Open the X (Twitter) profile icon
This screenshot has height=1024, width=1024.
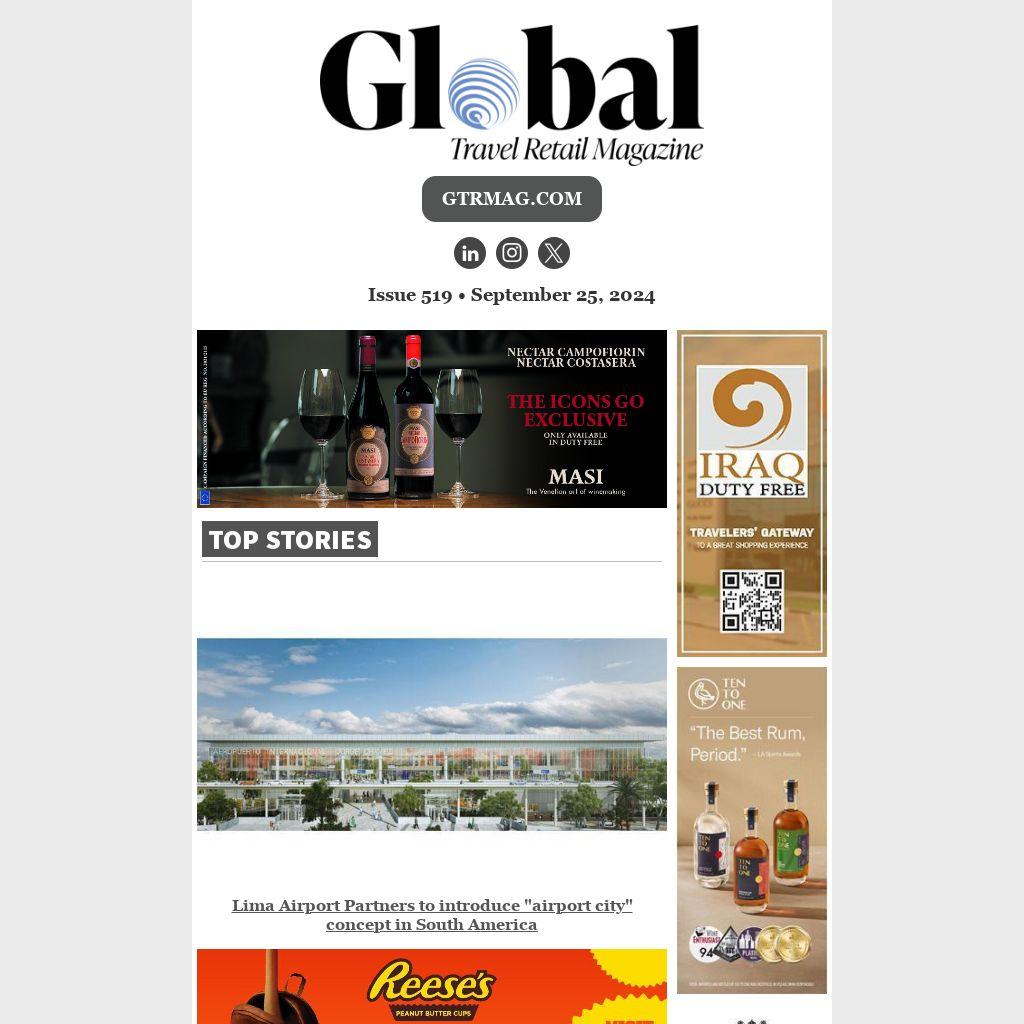click(x=554, y=253)
